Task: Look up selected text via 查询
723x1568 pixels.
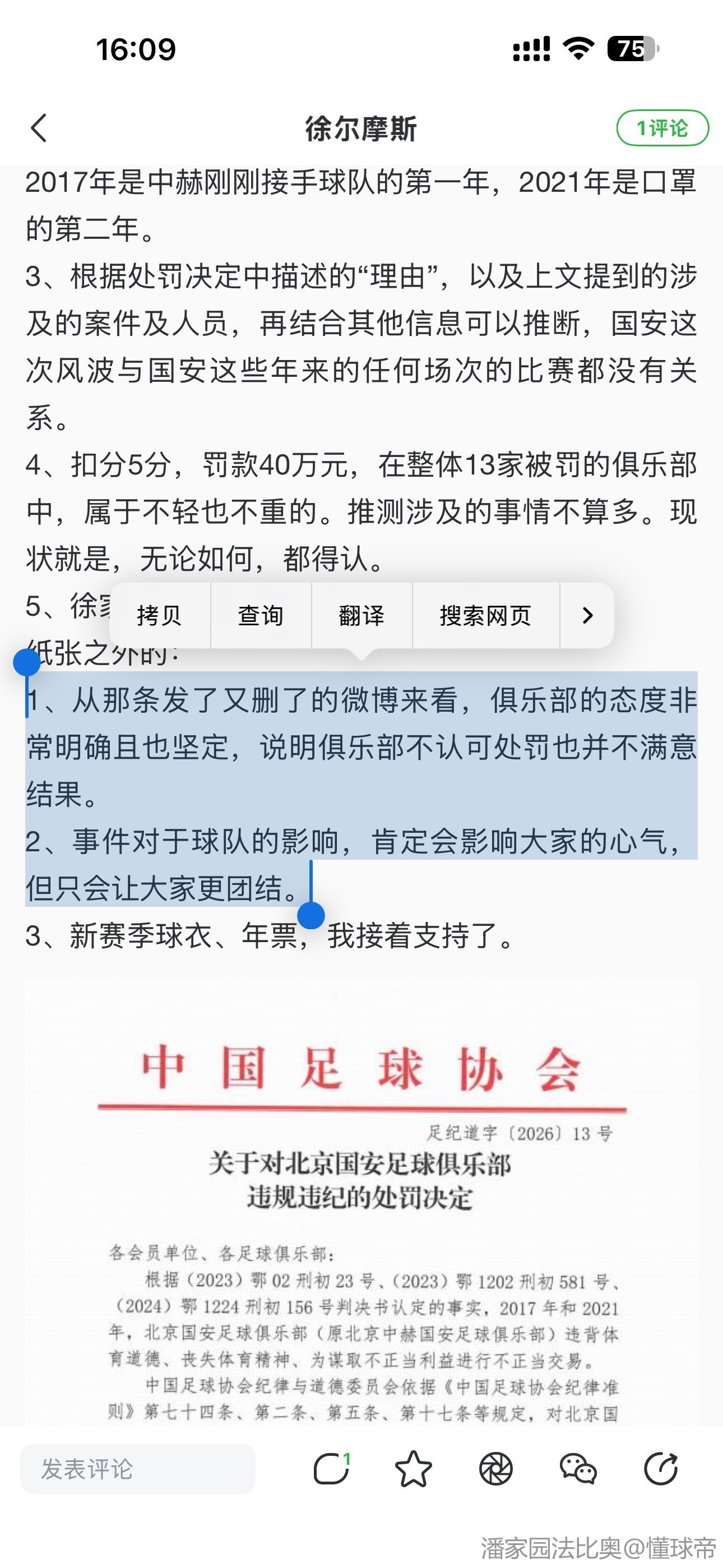Action: coord(261,615)
